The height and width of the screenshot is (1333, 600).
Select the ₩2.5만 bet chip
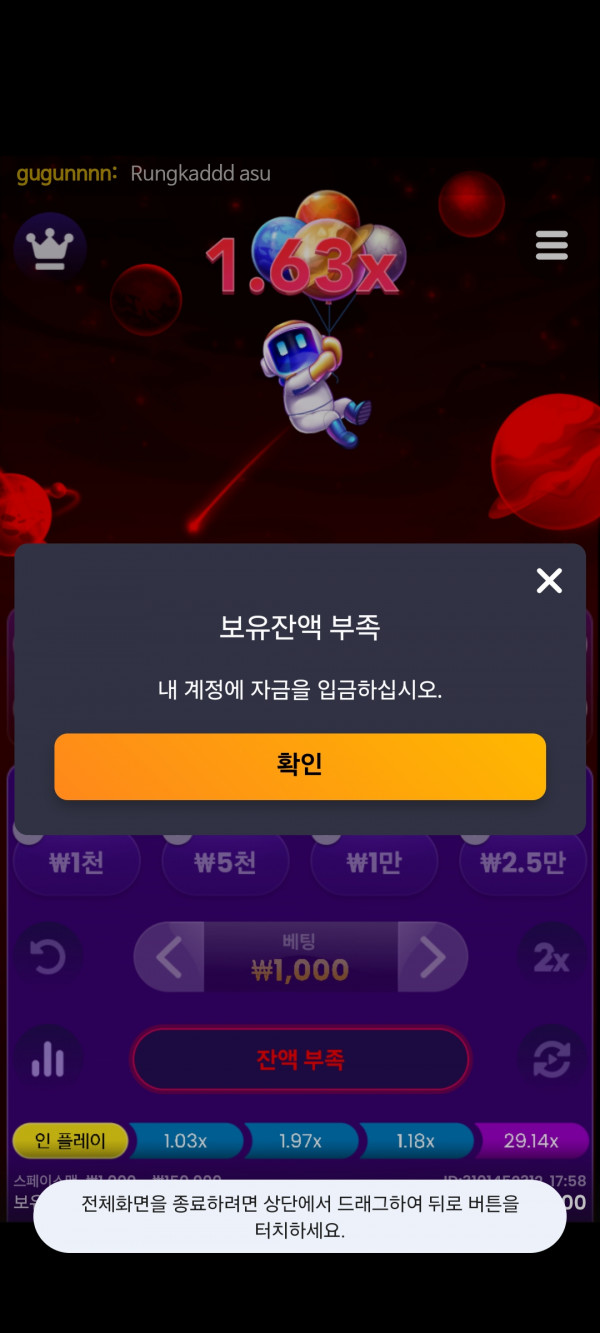point(523,863)
